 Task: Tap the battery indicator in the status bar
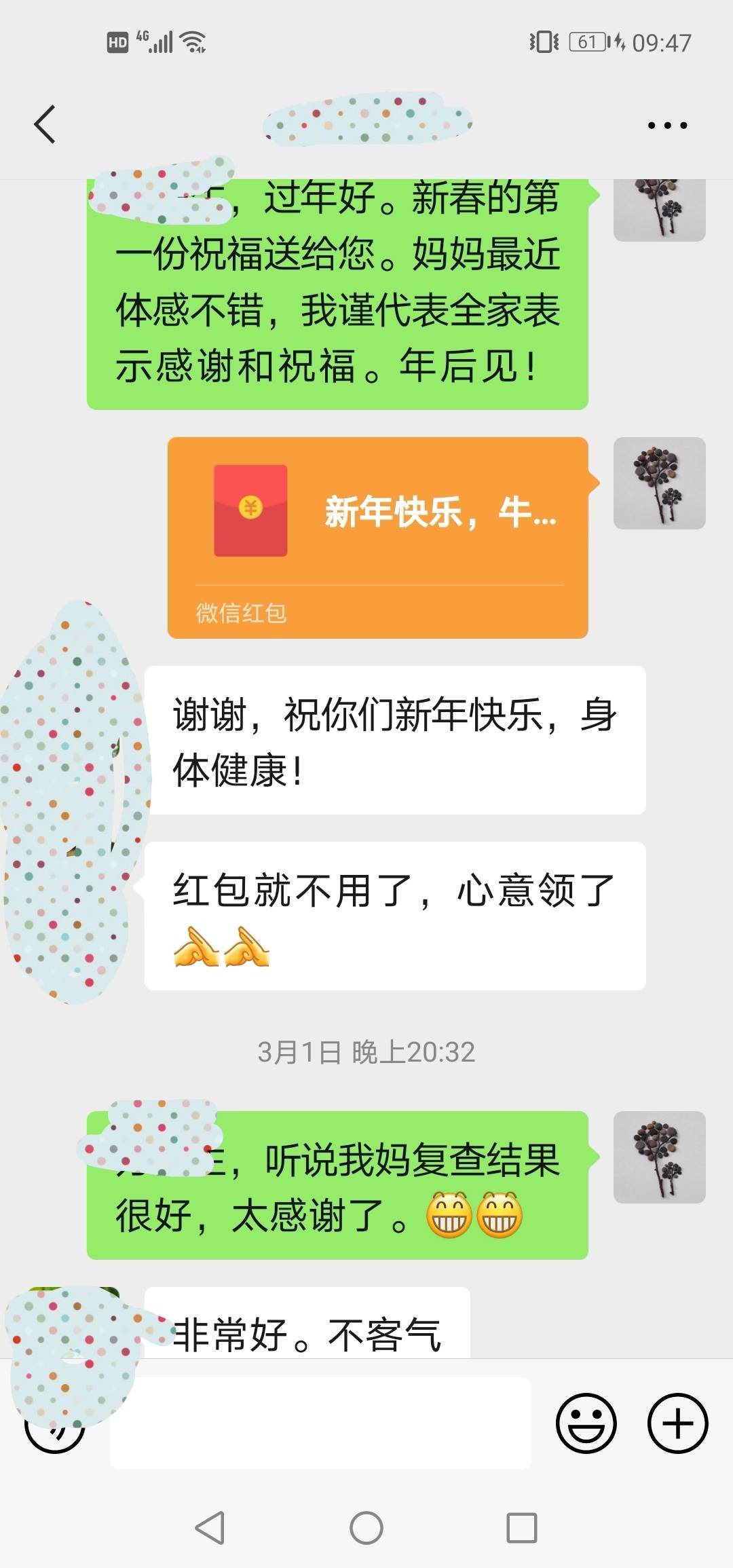point(588,42)
